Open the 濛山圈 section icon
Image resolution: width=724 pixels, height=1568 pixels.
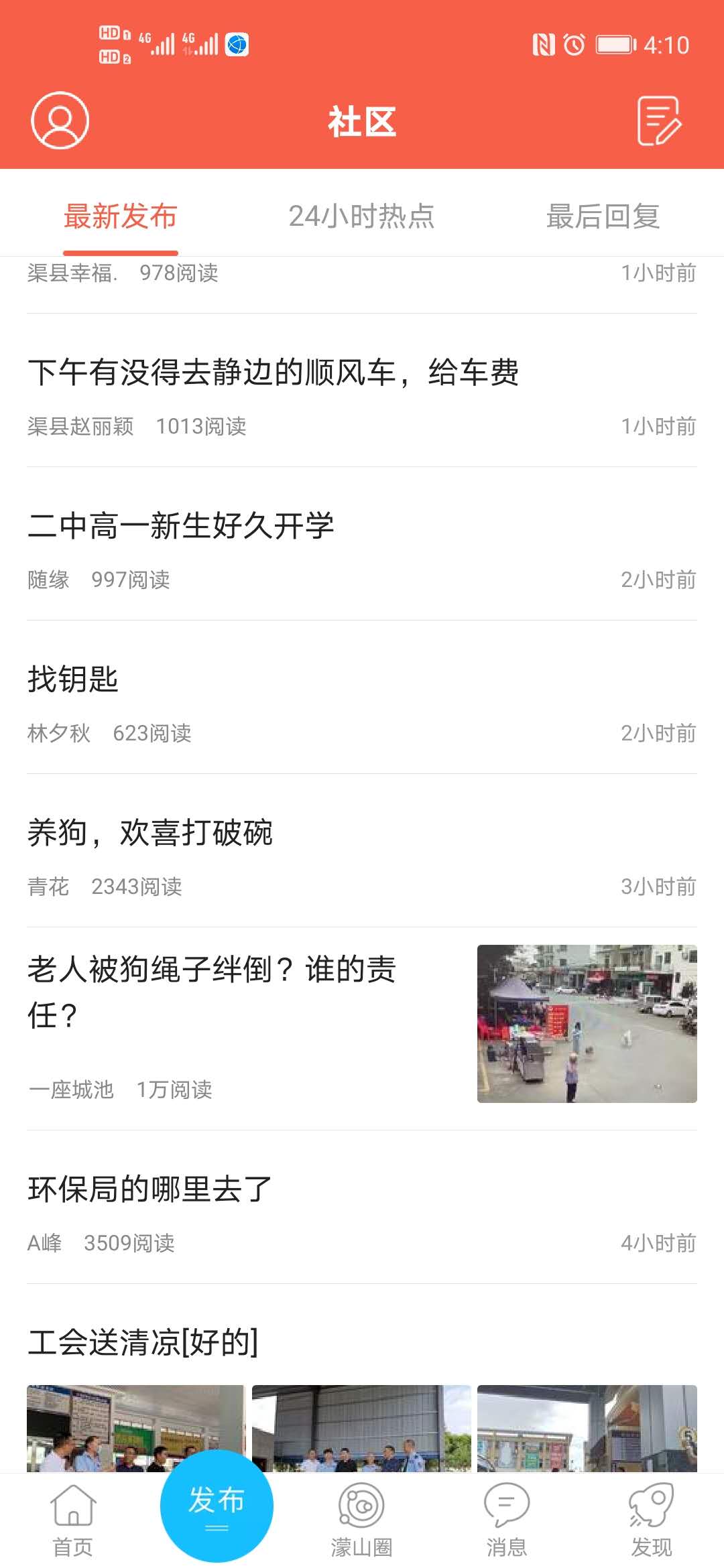(362, 1508)
